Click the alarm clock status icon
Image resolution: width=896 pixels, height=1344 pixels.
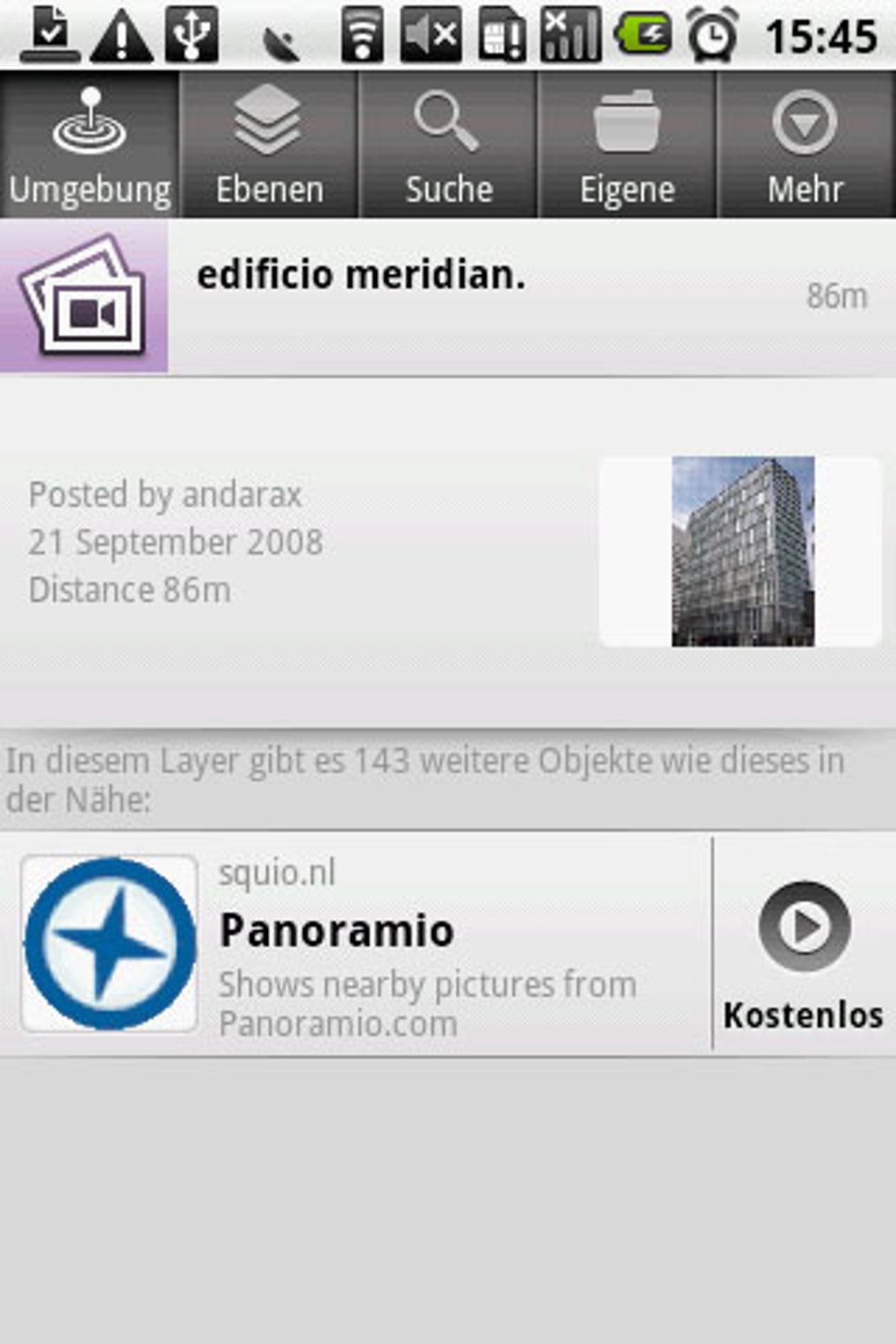(713, 33)
